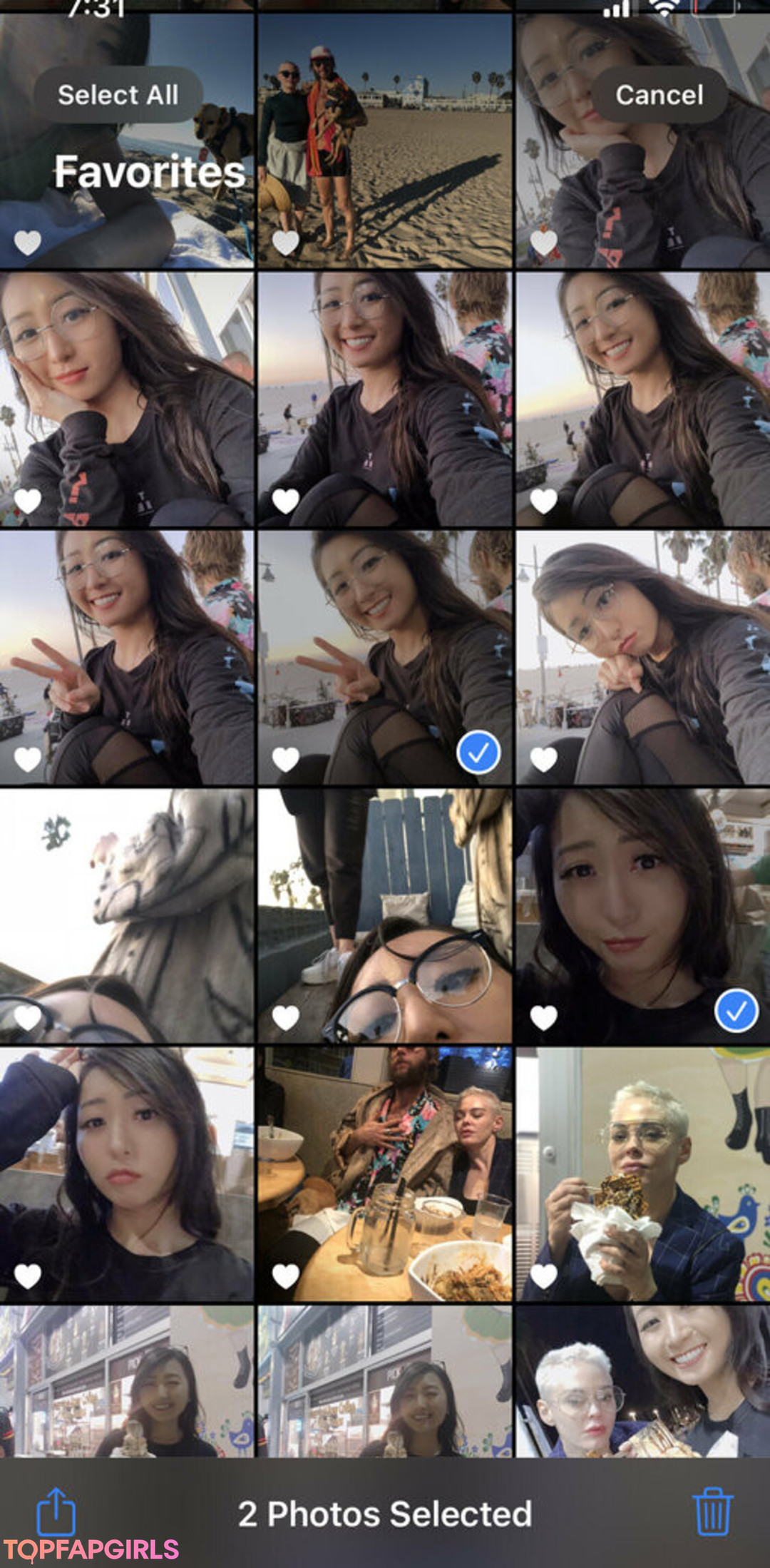
Task: Deselect the checked close-up face photo
Action: point(642,916)
